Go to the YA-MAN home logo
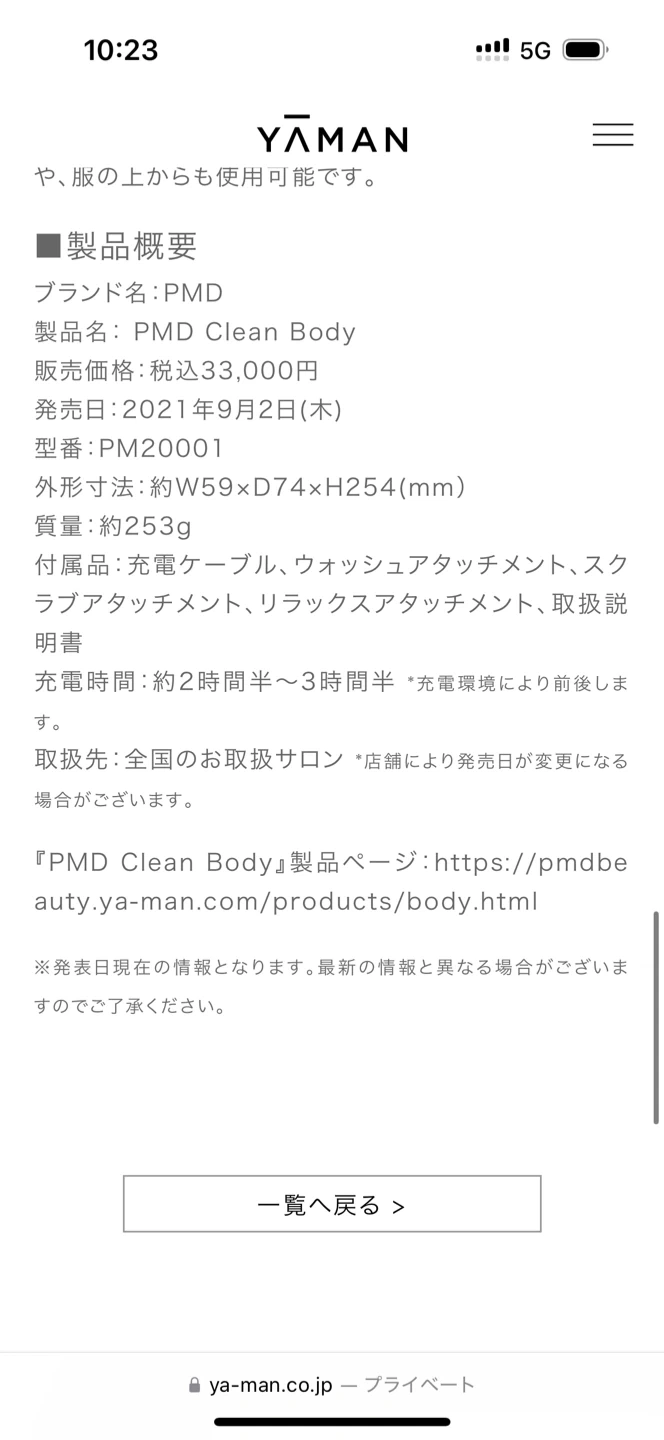 pos(332,135)
